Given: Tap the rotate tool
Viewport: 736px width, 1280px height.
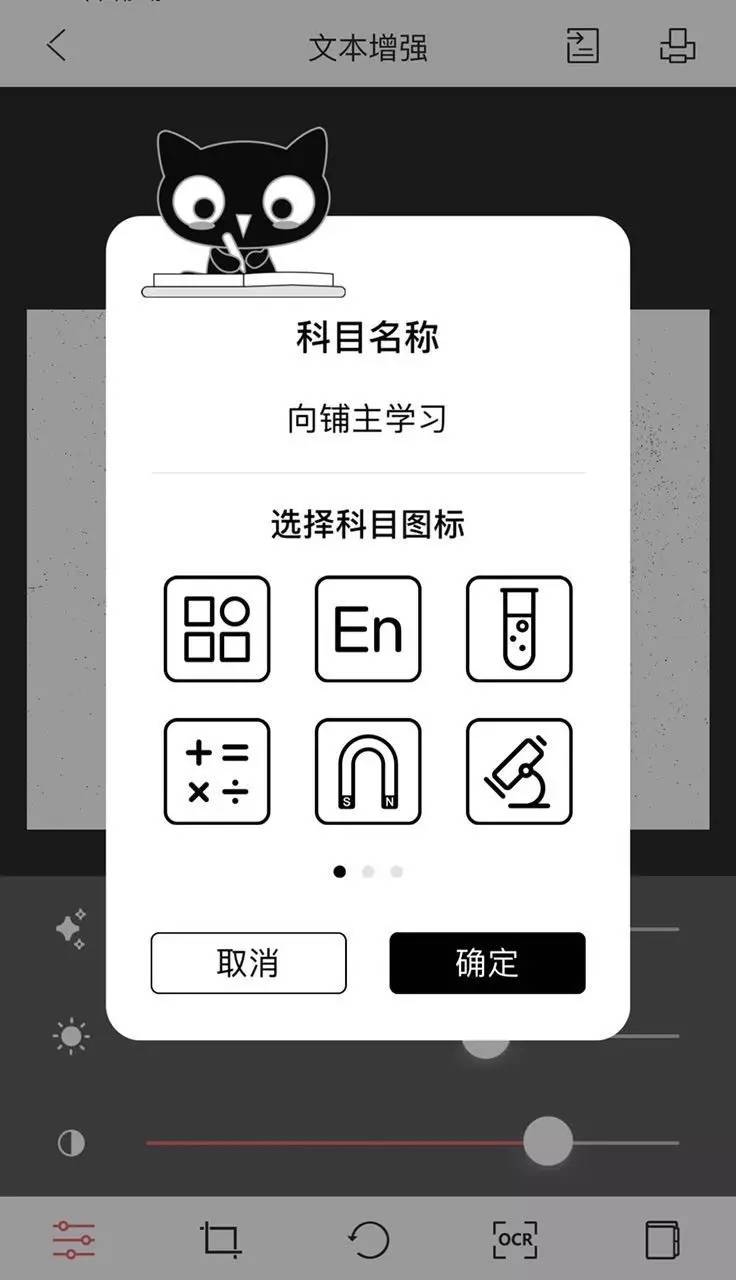Looking at the screenshot, I should (x=368, y=1240).
